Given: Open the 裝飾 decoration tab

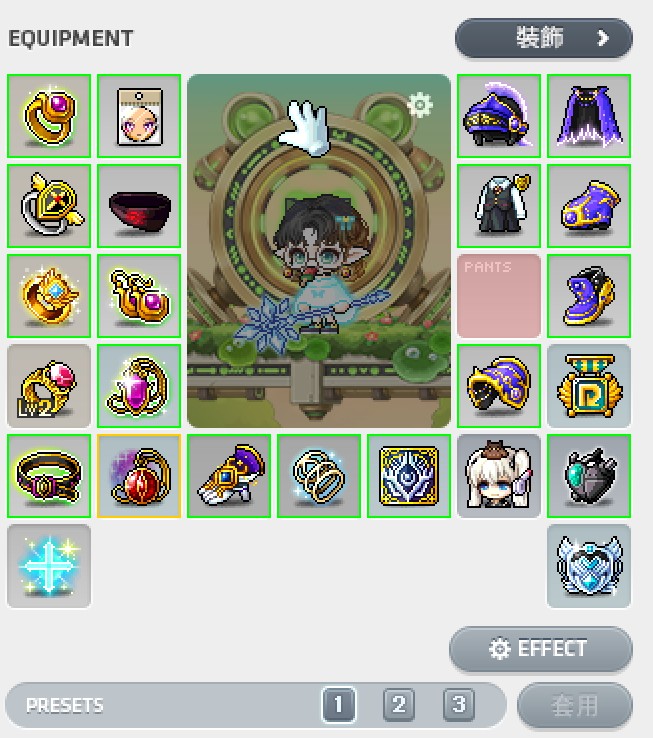Looking at the screenshot, I should click(x=543, y=39).
